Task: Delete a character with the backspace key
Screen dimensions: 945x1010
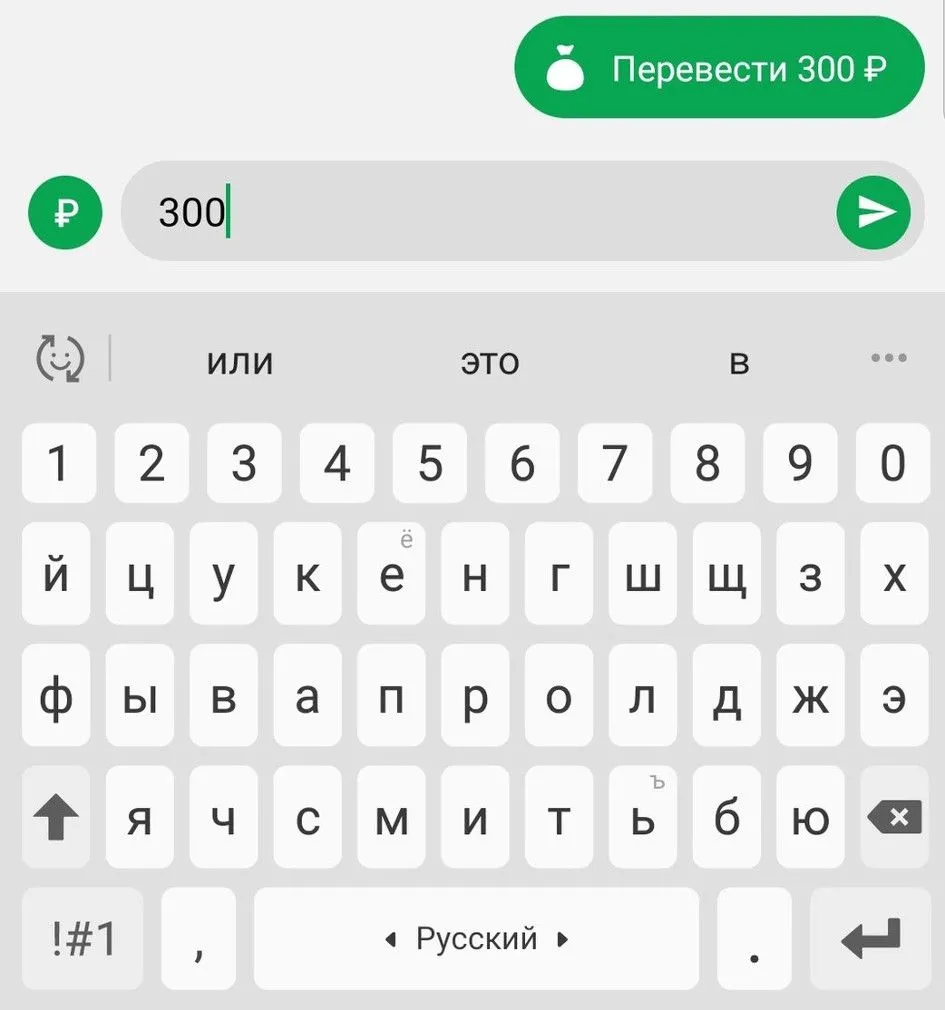Action: tap(893, 818)
